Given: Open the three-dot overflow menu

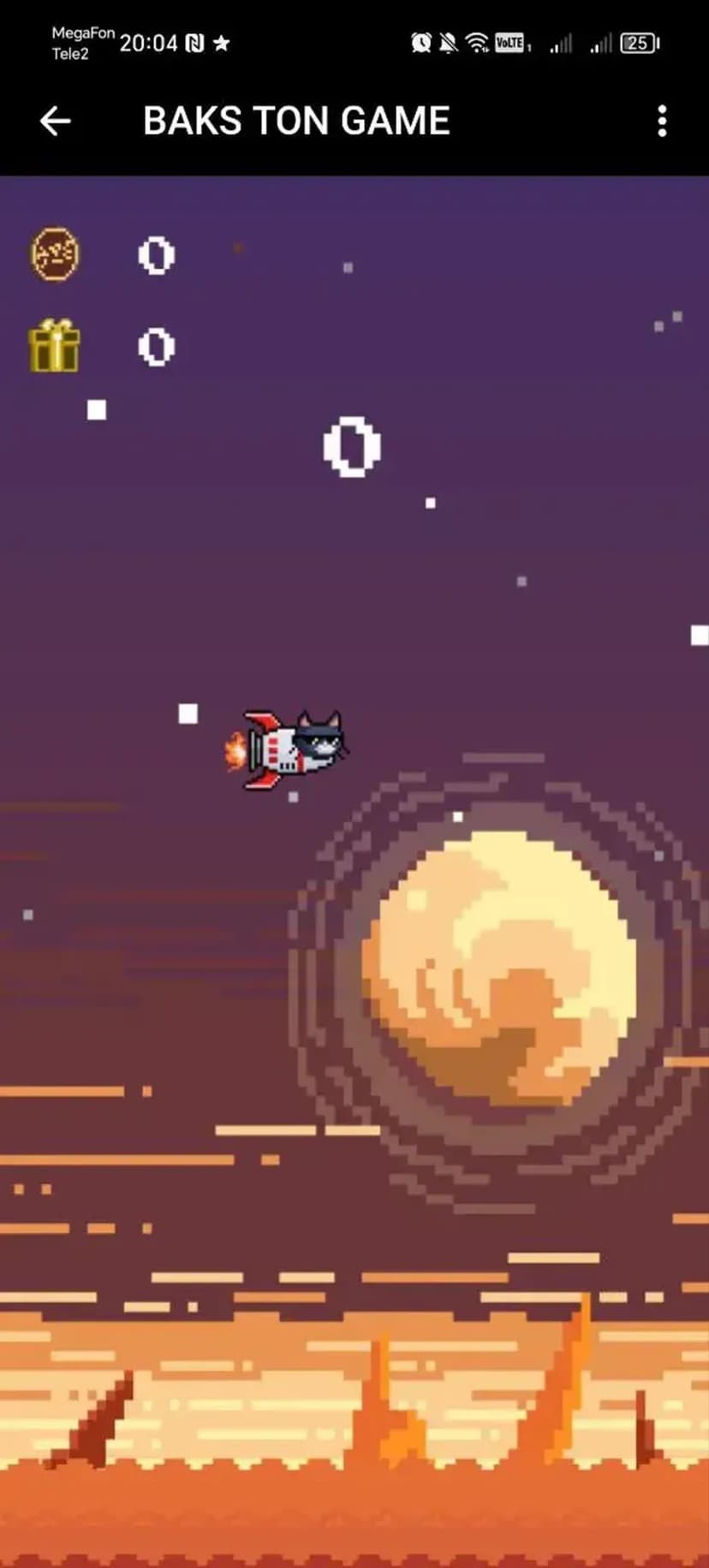Looking at the screenshot, I should click(x=662, y=122).
